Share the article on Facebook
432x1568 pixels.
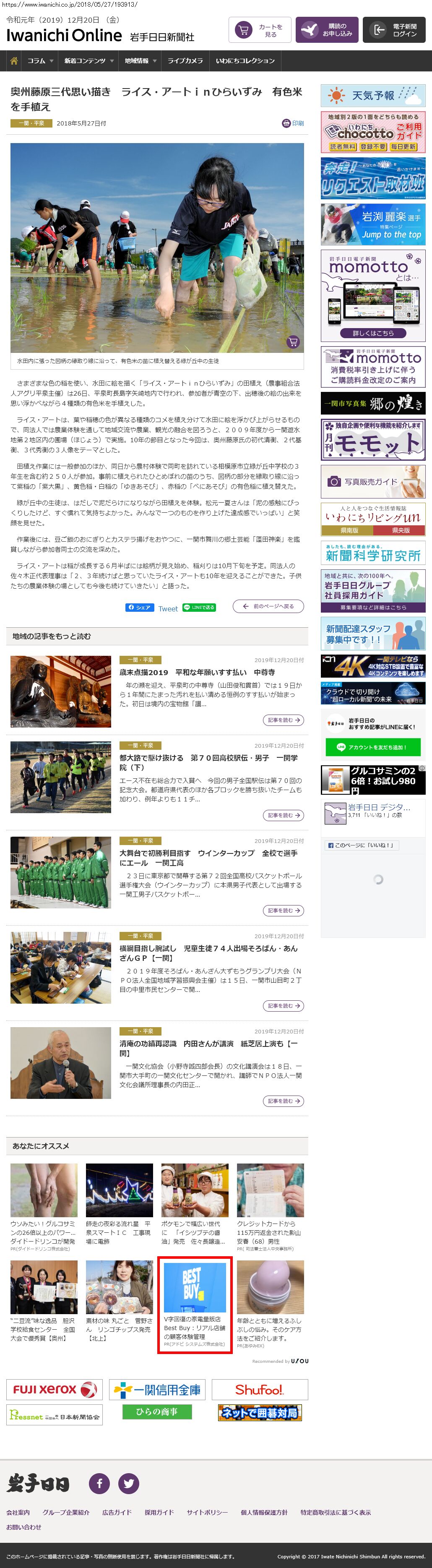[x=139, y=608]
